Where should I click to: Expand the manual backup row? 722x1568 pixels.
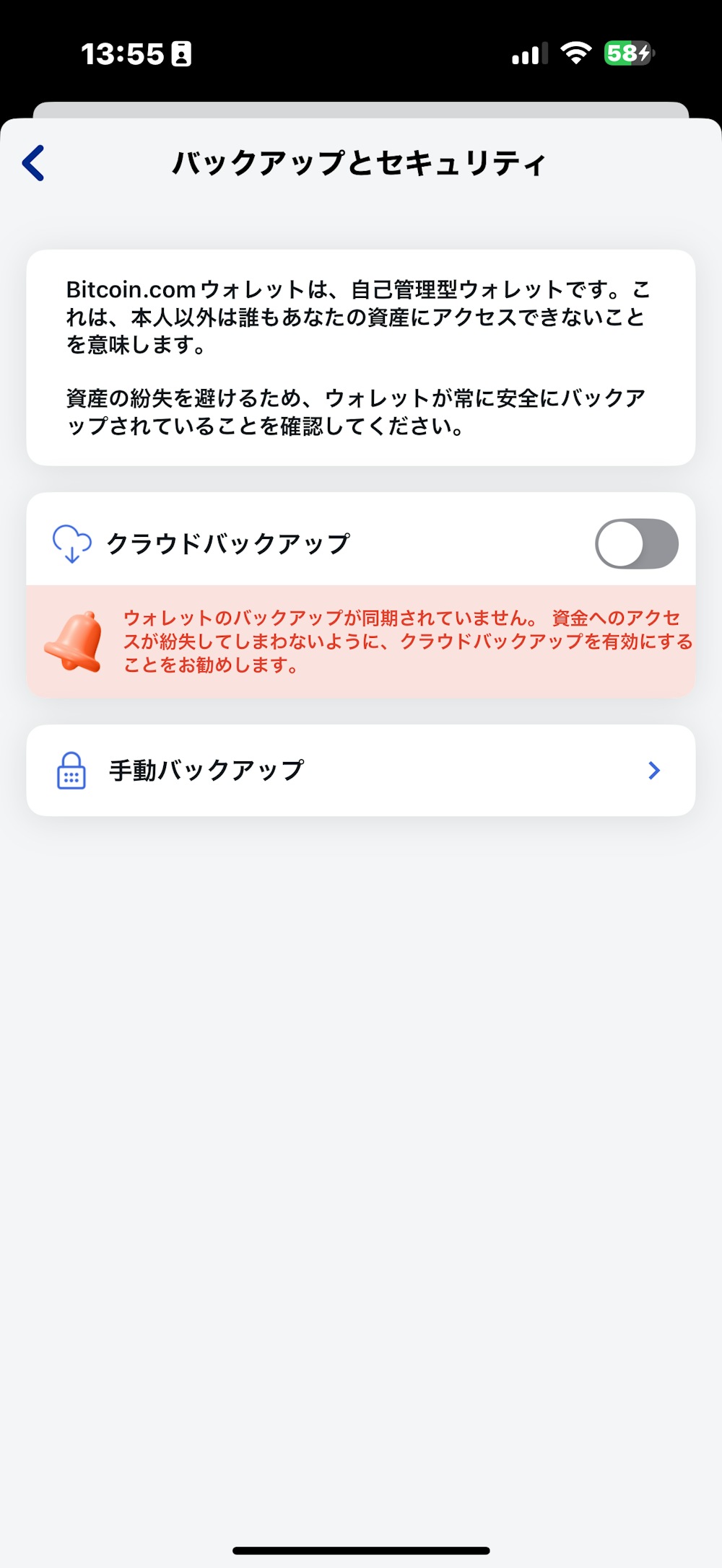click(x=361, y=768)
